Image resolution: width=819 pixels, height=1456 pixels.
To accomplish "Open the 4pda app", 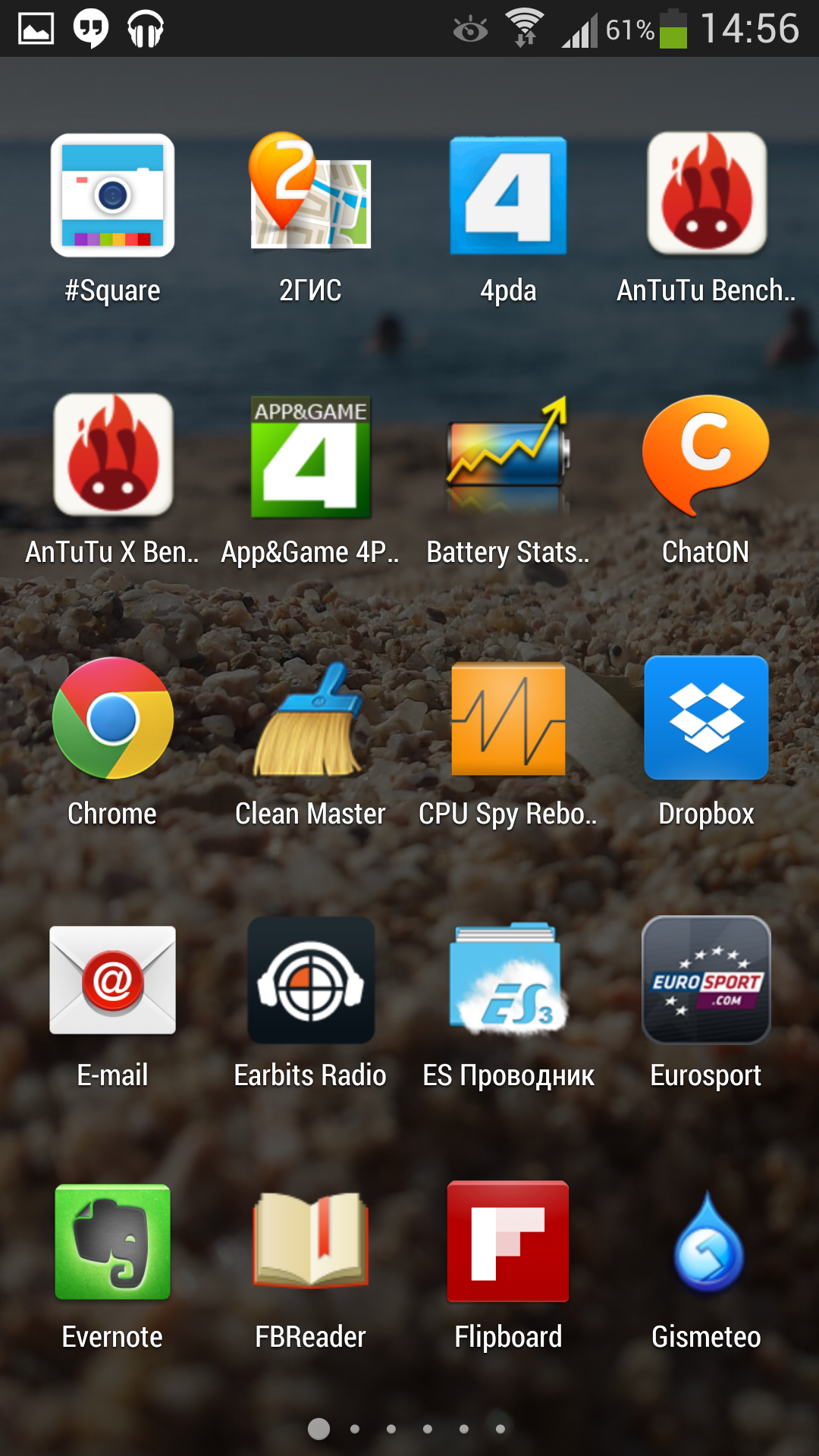I will [x=508, y=196].
